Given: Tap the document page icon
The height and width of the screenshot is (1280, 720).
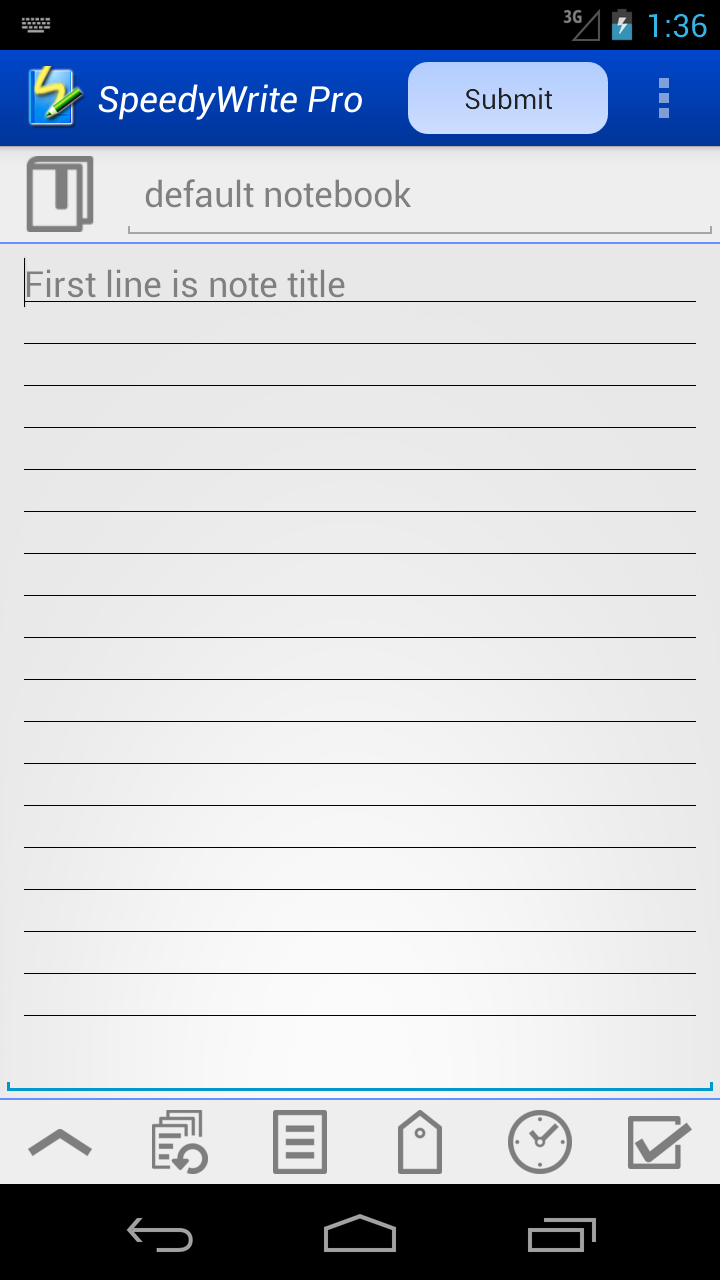Looking at the screenshot, I should [x=300, y=1142].
